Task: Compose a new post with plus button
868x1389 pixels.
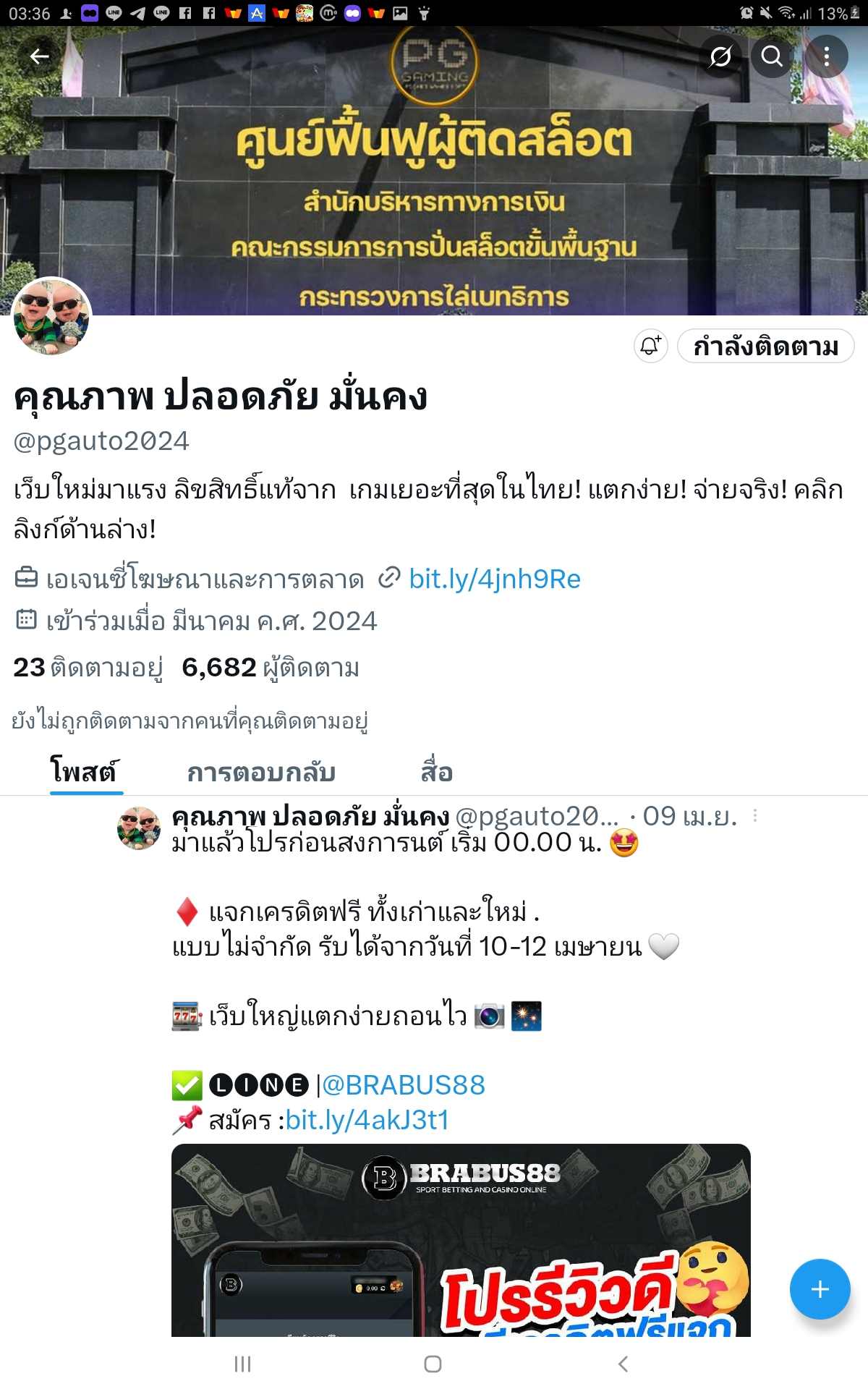Action: point(820,1289)
